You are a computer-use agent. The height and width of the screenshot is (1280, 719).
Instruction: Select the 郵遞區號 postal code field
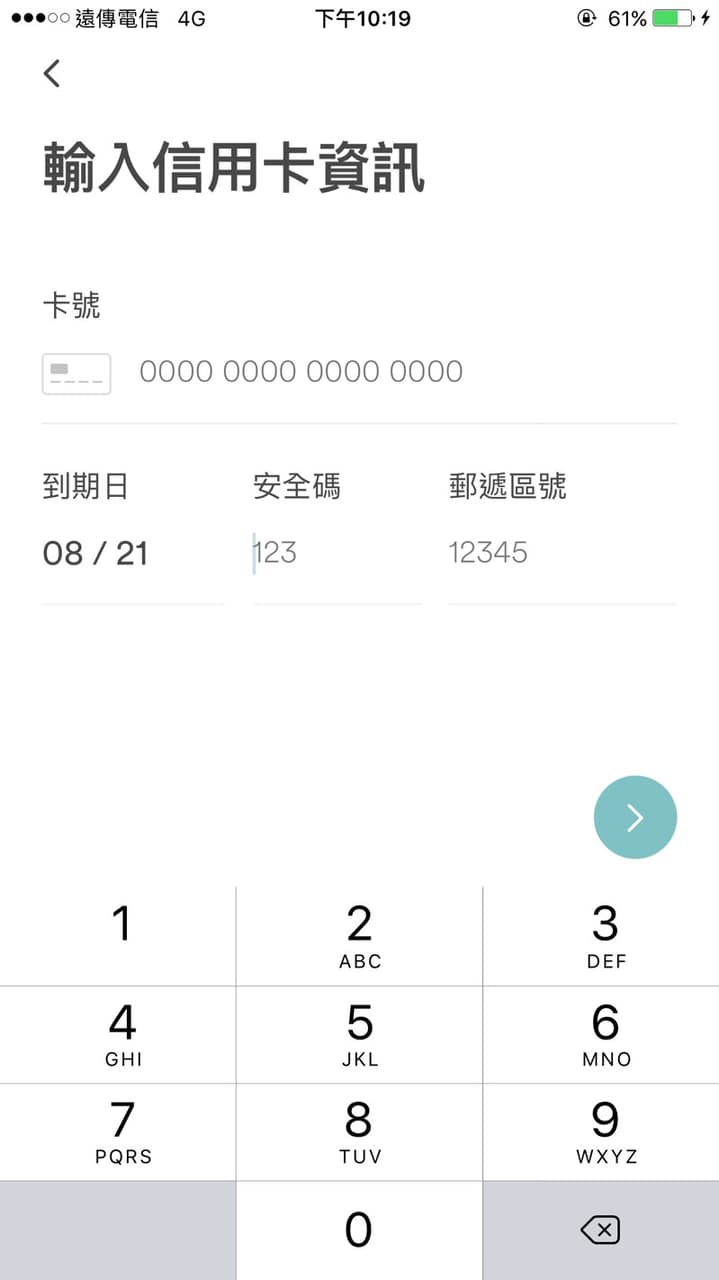[x=562, y=553]
